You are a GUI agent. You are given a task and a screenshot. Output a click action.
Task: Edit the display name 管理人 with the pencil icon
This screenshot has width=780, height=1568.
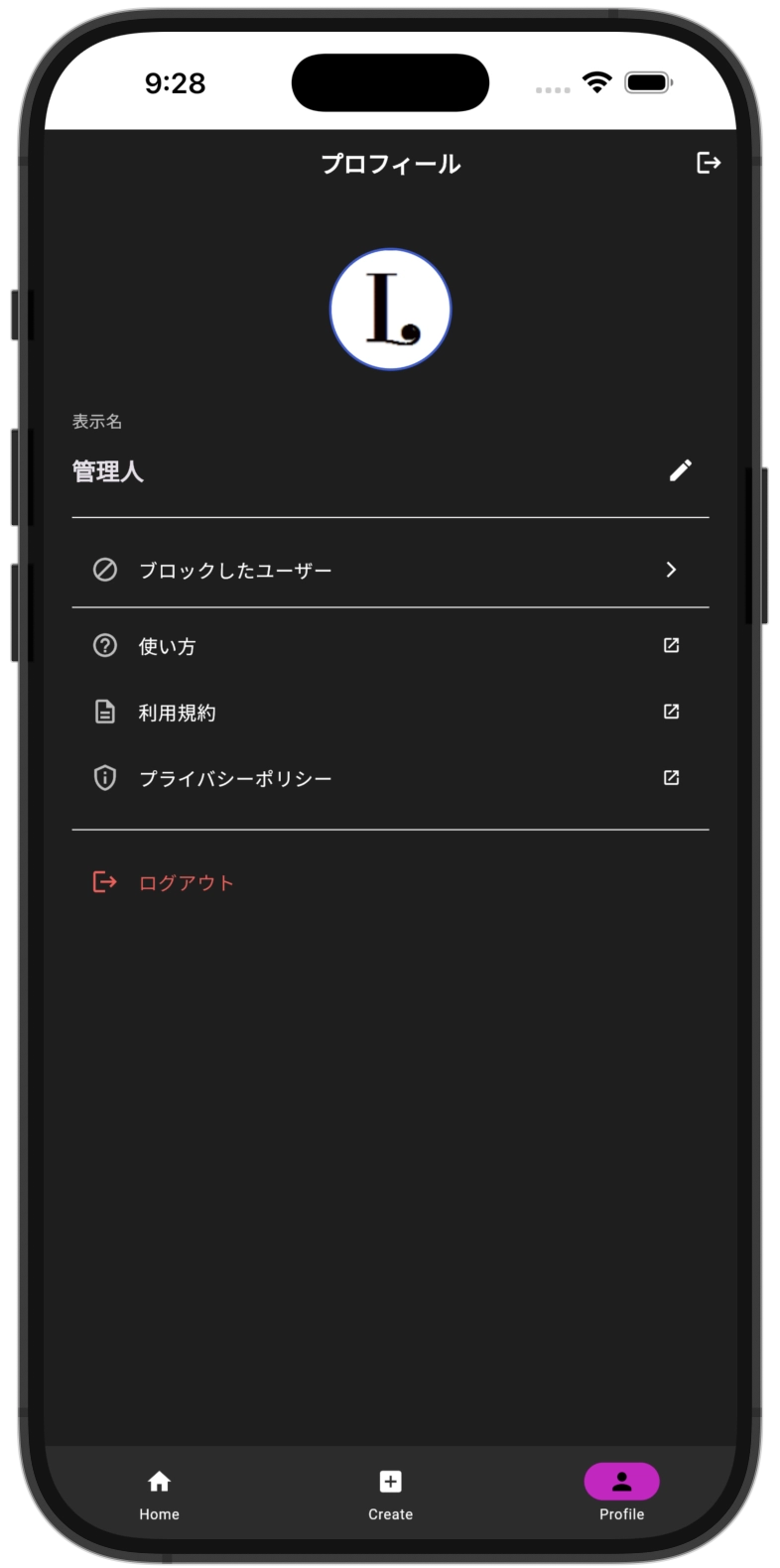[x=680, y=470]
